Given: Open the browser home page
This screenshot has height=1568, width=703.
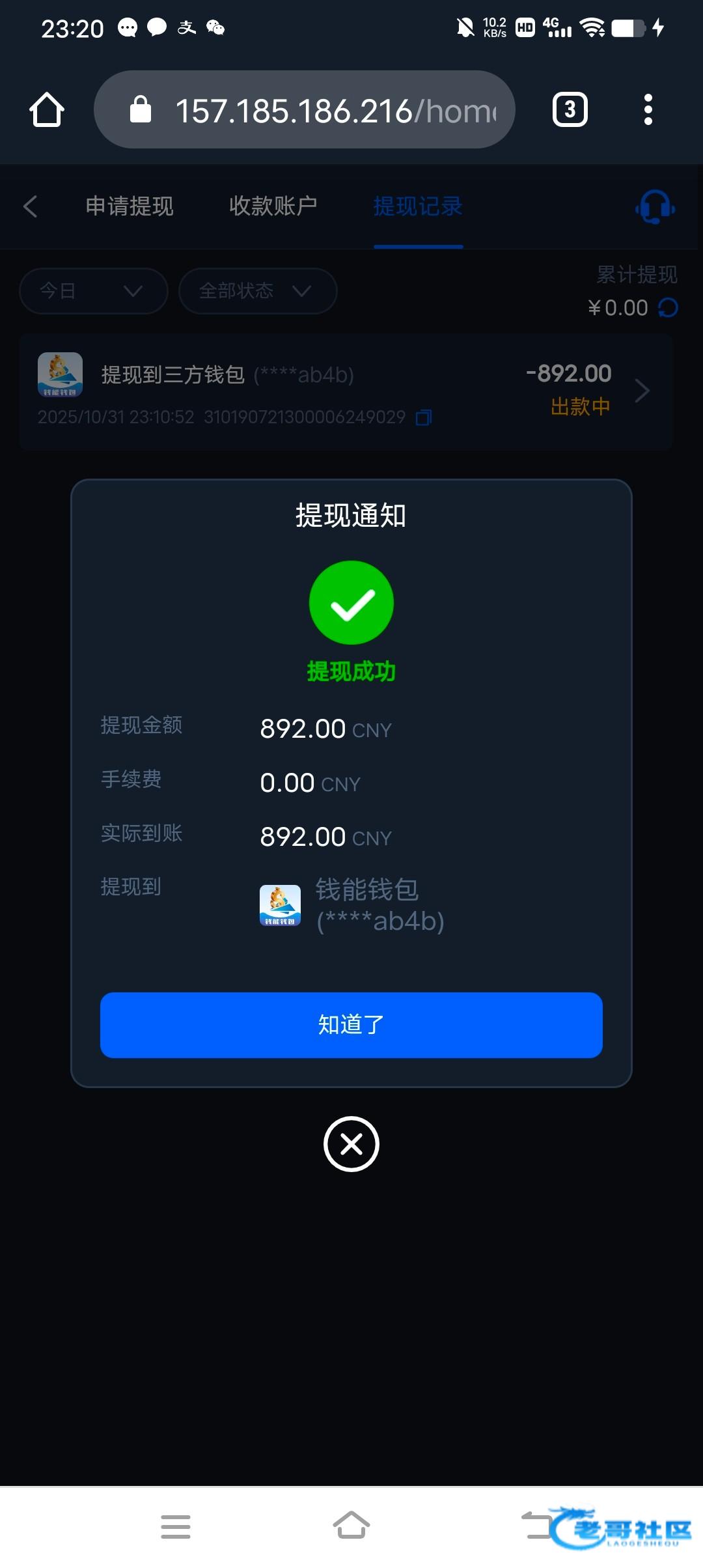Looking at the screenshot, I should [47, 109].
